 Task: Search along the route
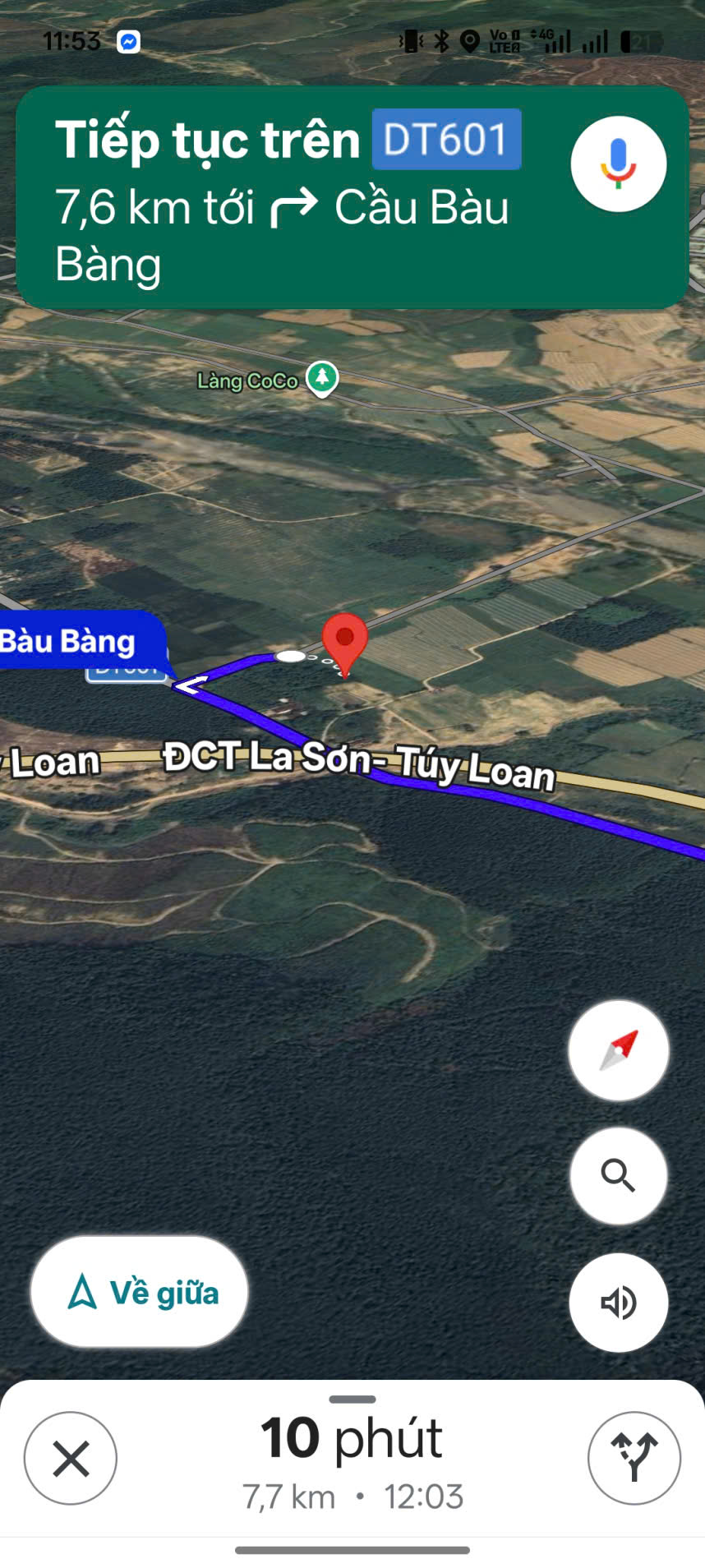[x=618, y=1176]
